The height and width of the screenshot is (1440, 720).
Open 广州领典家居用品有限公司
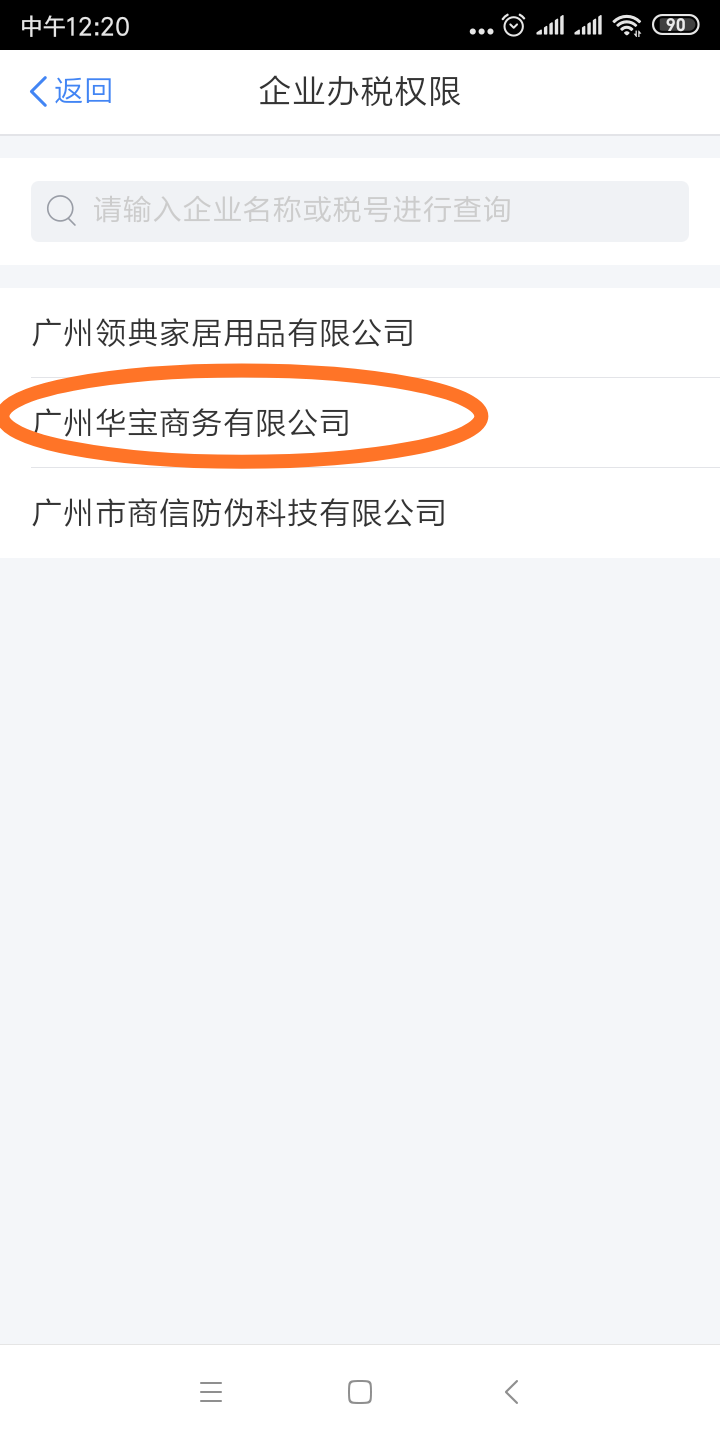tap(360, 333)
